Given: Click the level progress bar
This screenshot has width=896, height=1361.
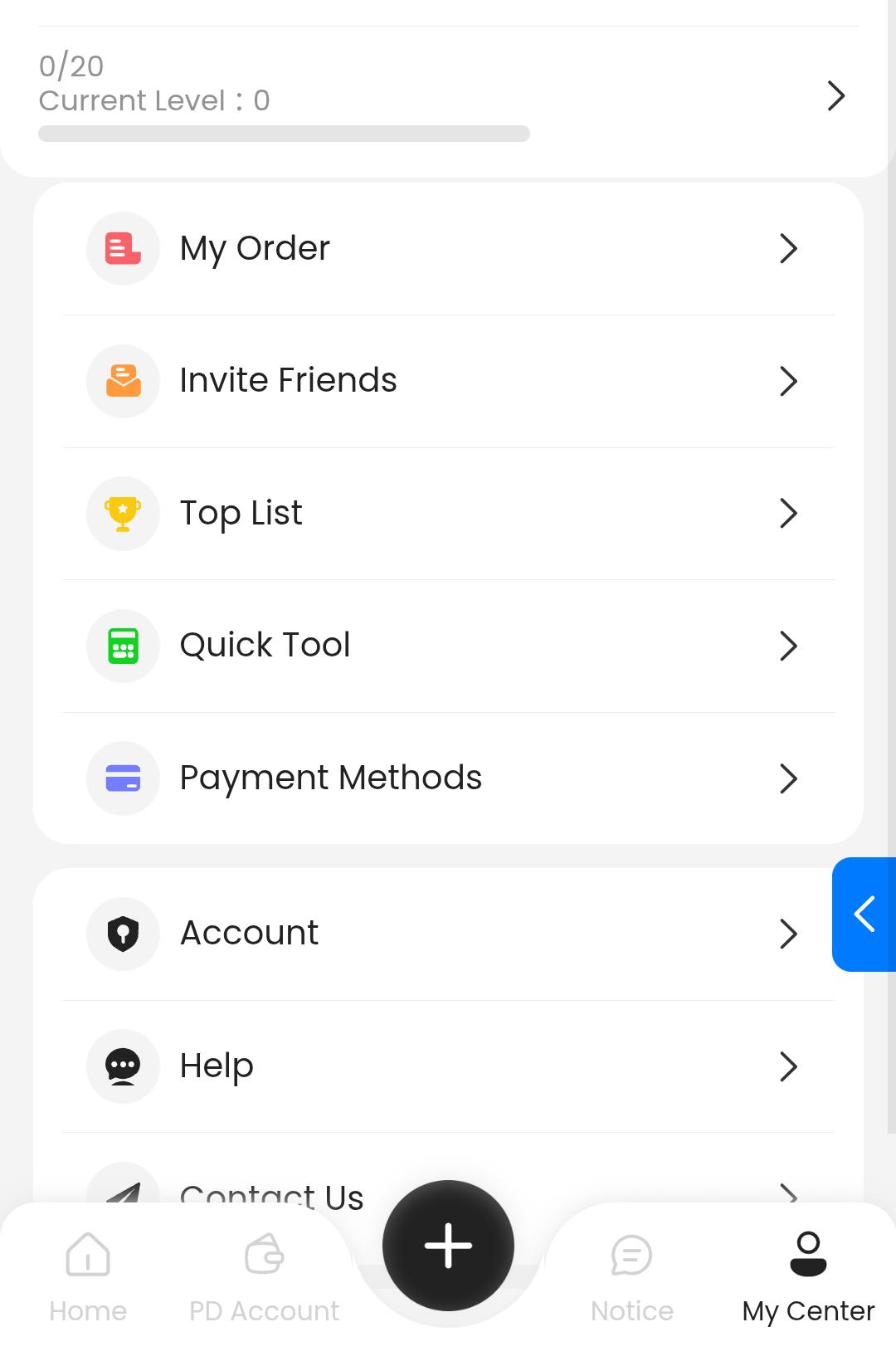Looking at the screenshot, I should coord(282,133).
